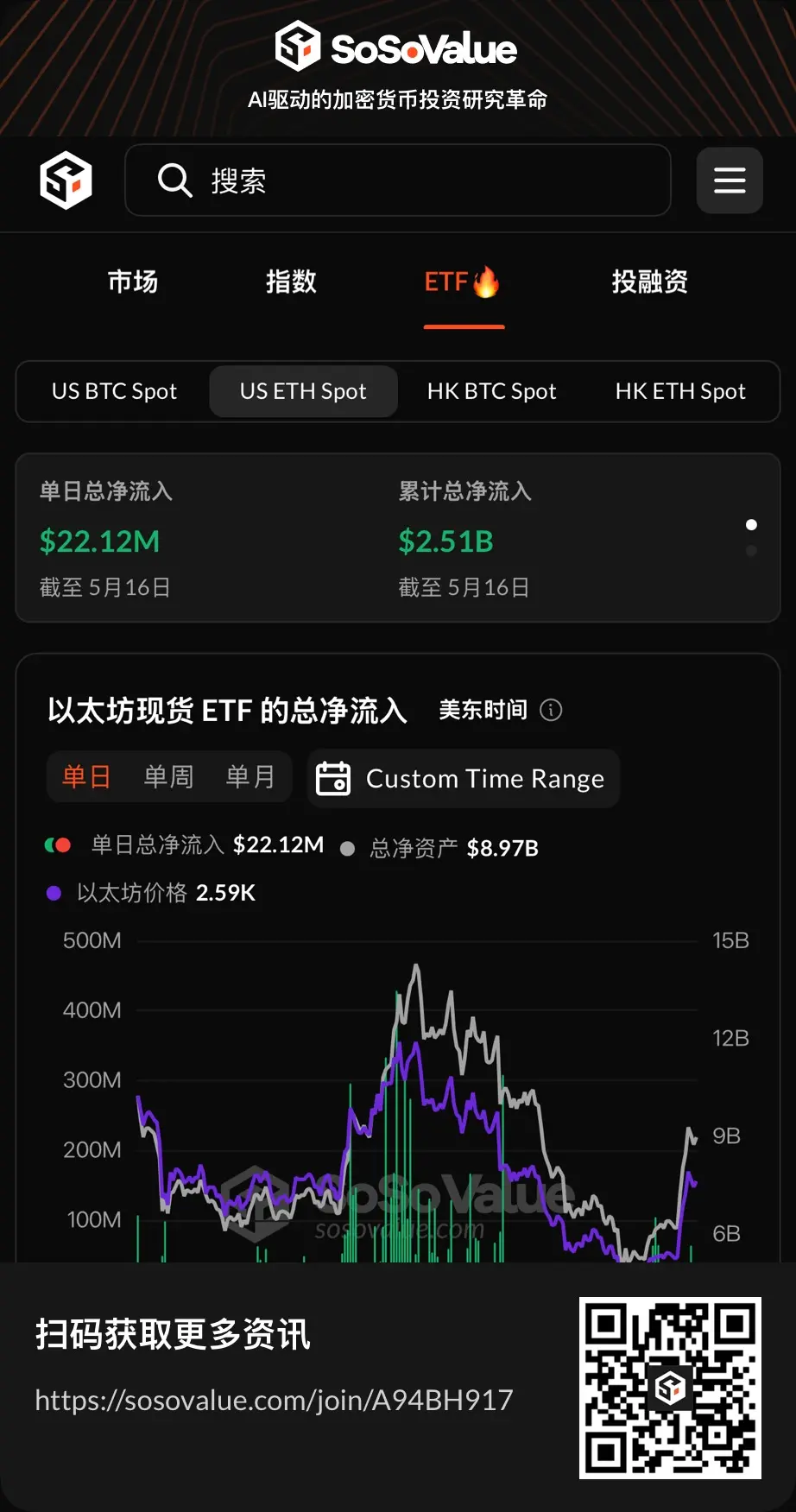Open the referral link sosovalue.com/join/A94BH917
The image size is (796, 1512).
(273, 1400)
